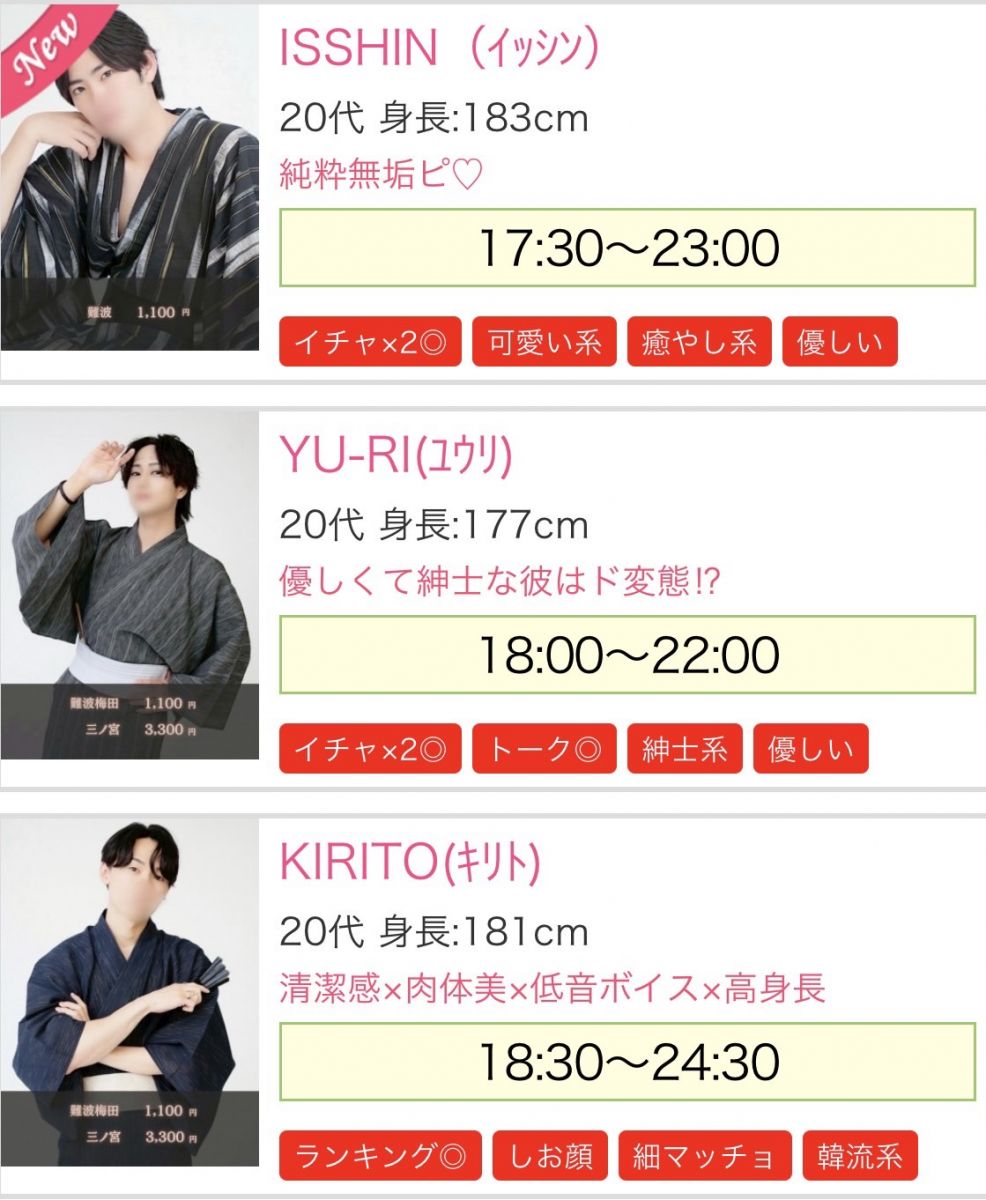Viewport: 986px width, 1200px height.
Task: Tap the 癒やし系 tag on ISSHIN
Action: point(699,343)
